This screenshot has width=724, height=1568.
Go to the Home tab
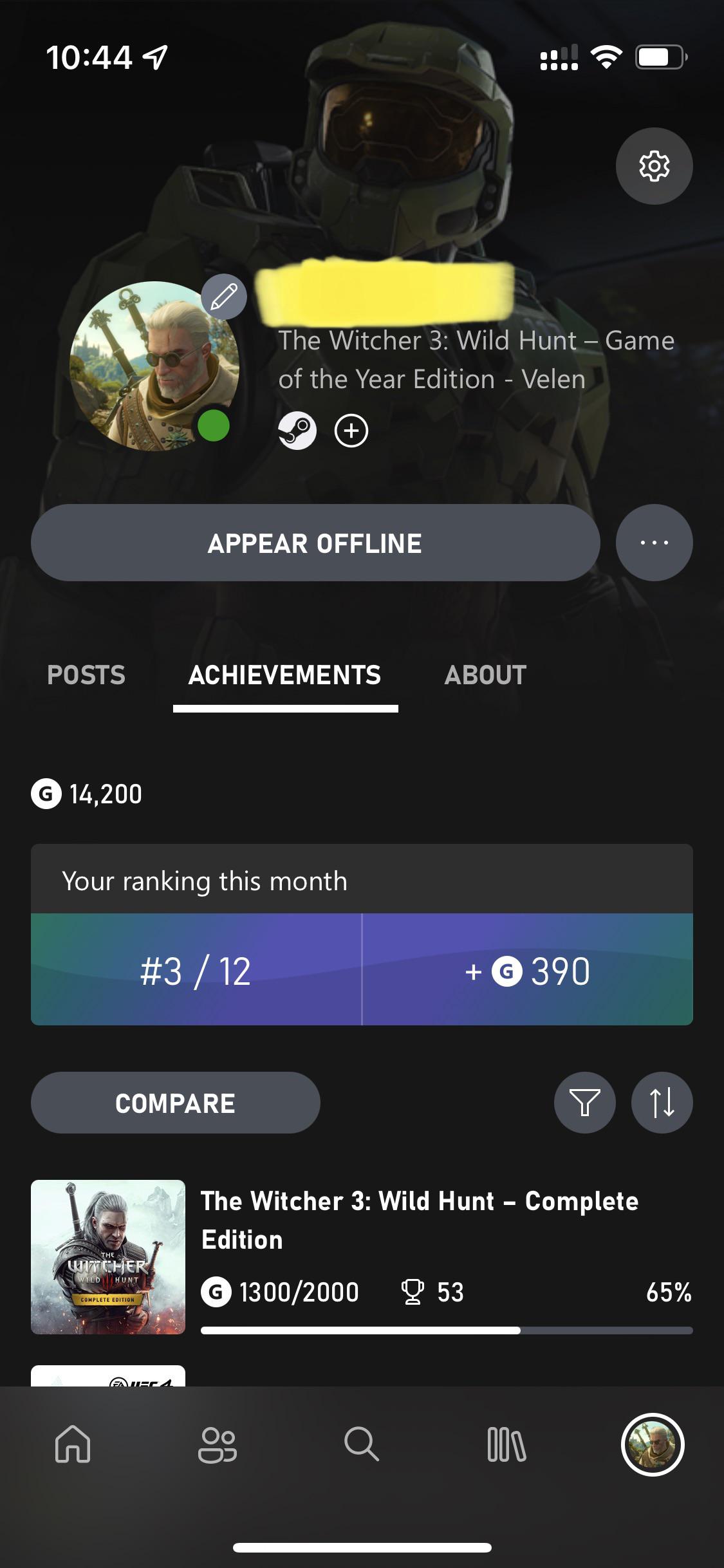pos(73,1444)
